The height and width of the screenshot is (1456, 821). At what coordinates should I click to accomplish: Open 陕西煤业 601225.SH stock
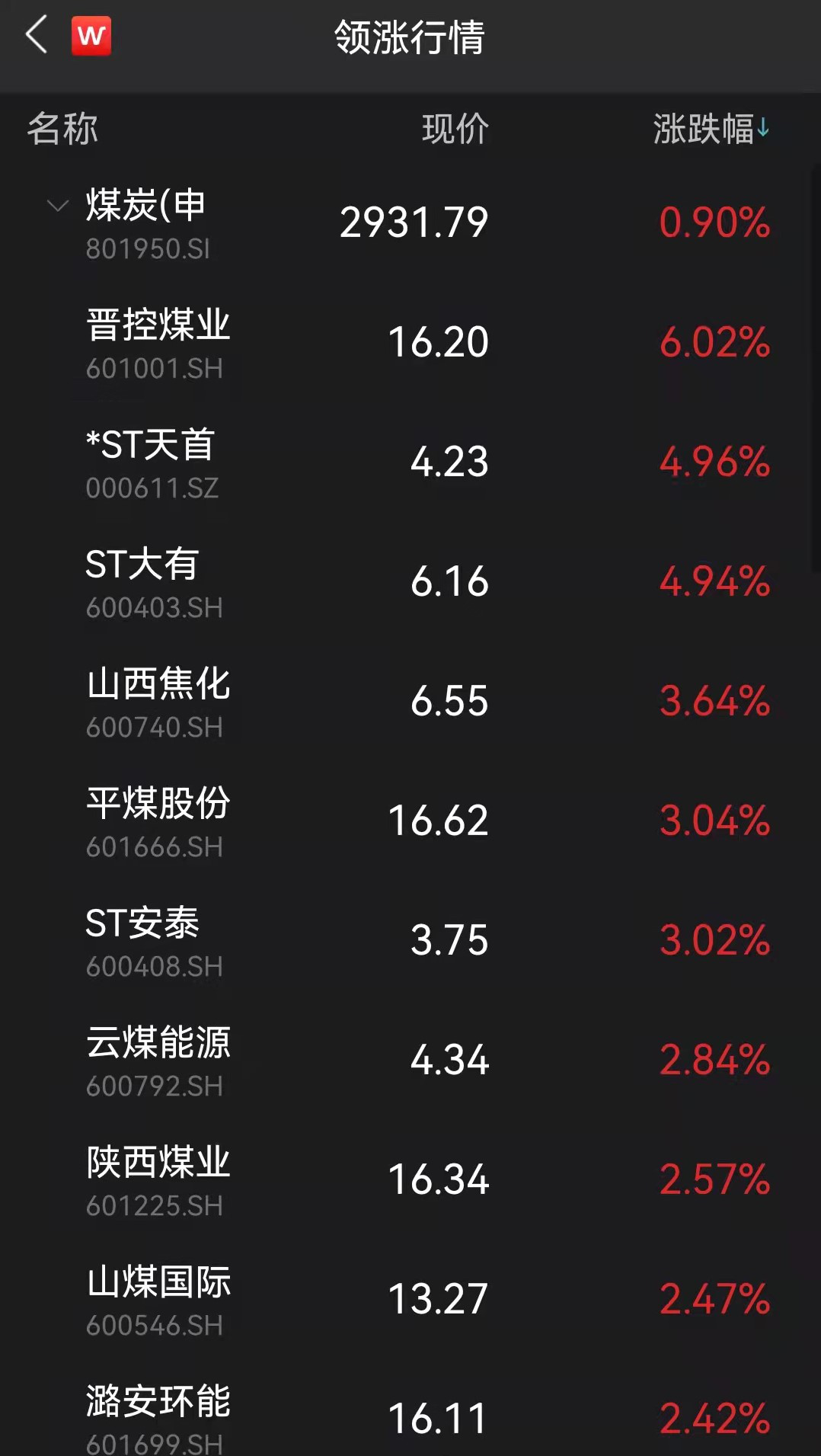[x=158, y=1179]
